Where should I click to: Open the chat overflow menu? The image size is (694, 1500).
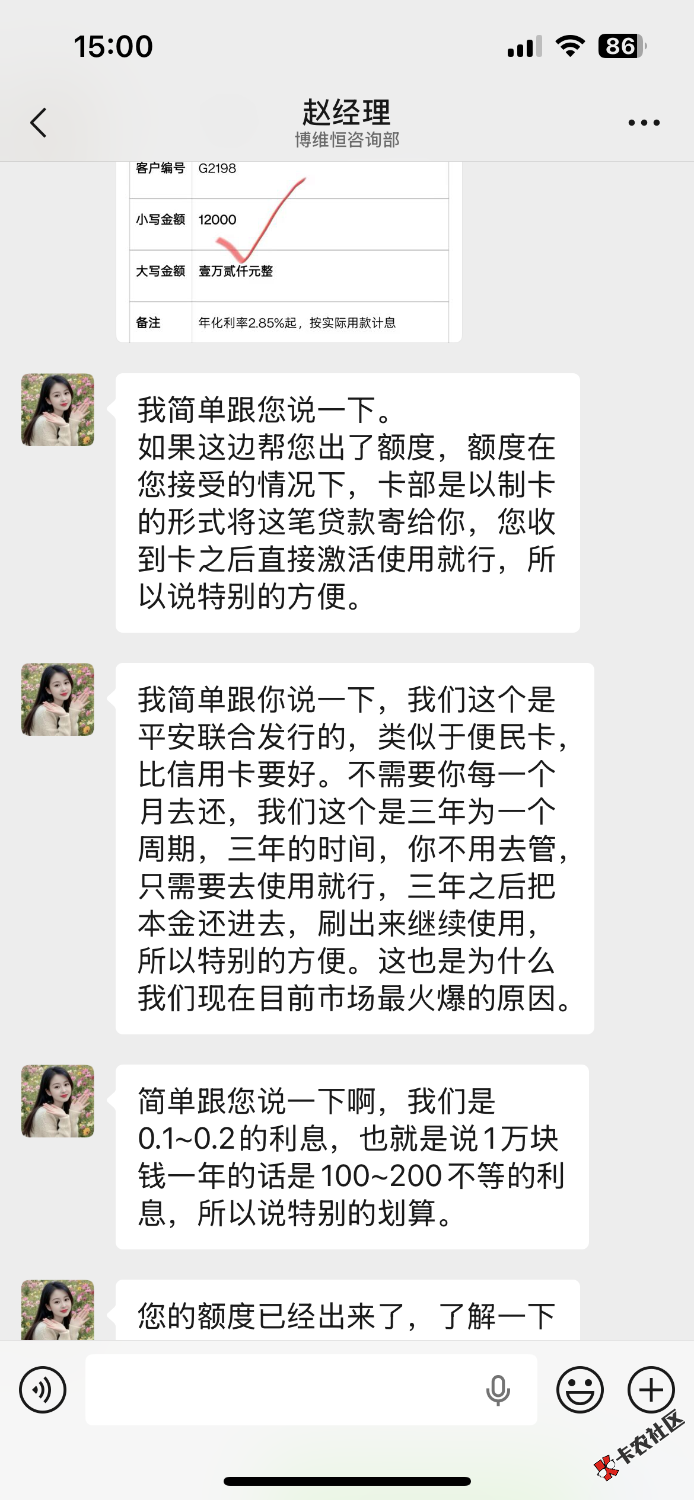(644, 123)
